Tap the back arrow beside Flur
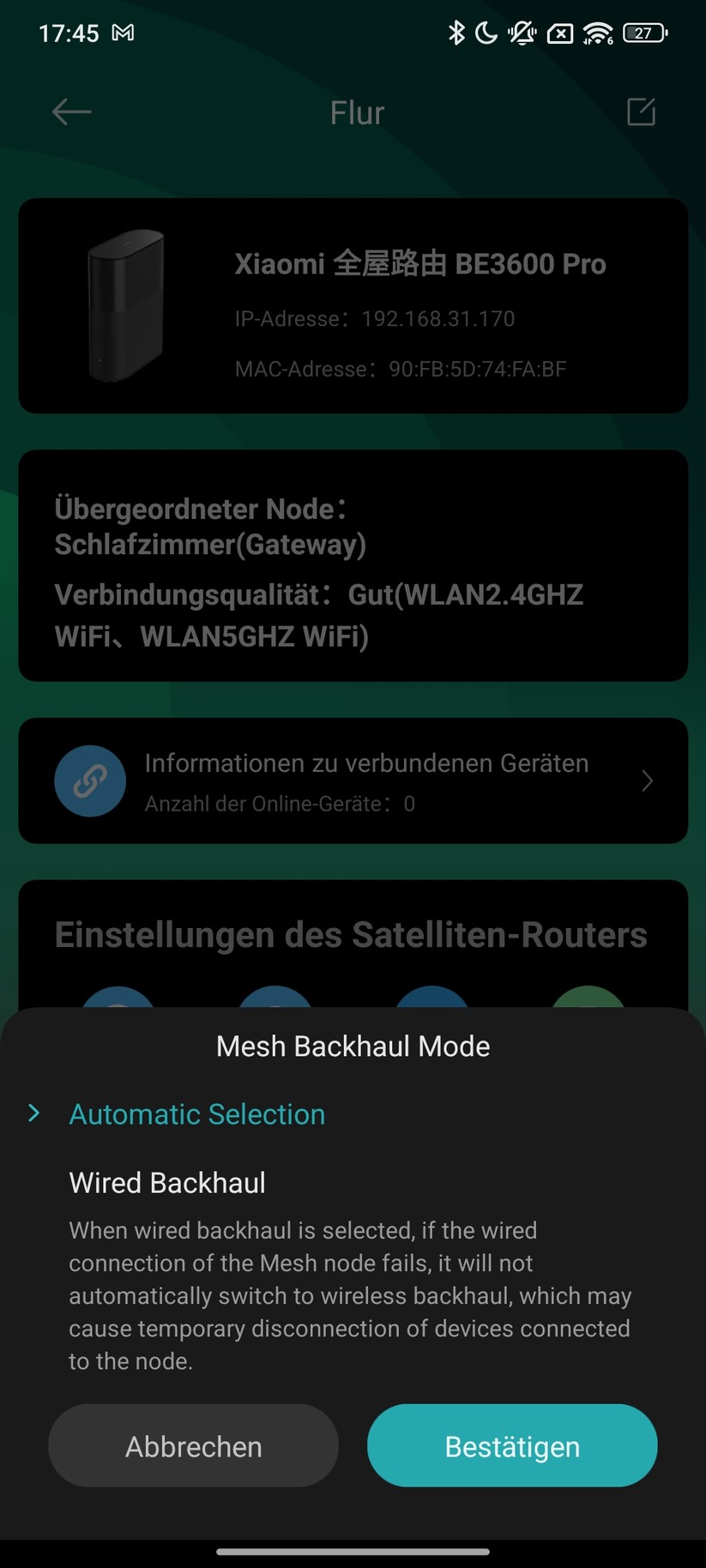This screenshot has width=706, height=1568. (71, 112)
